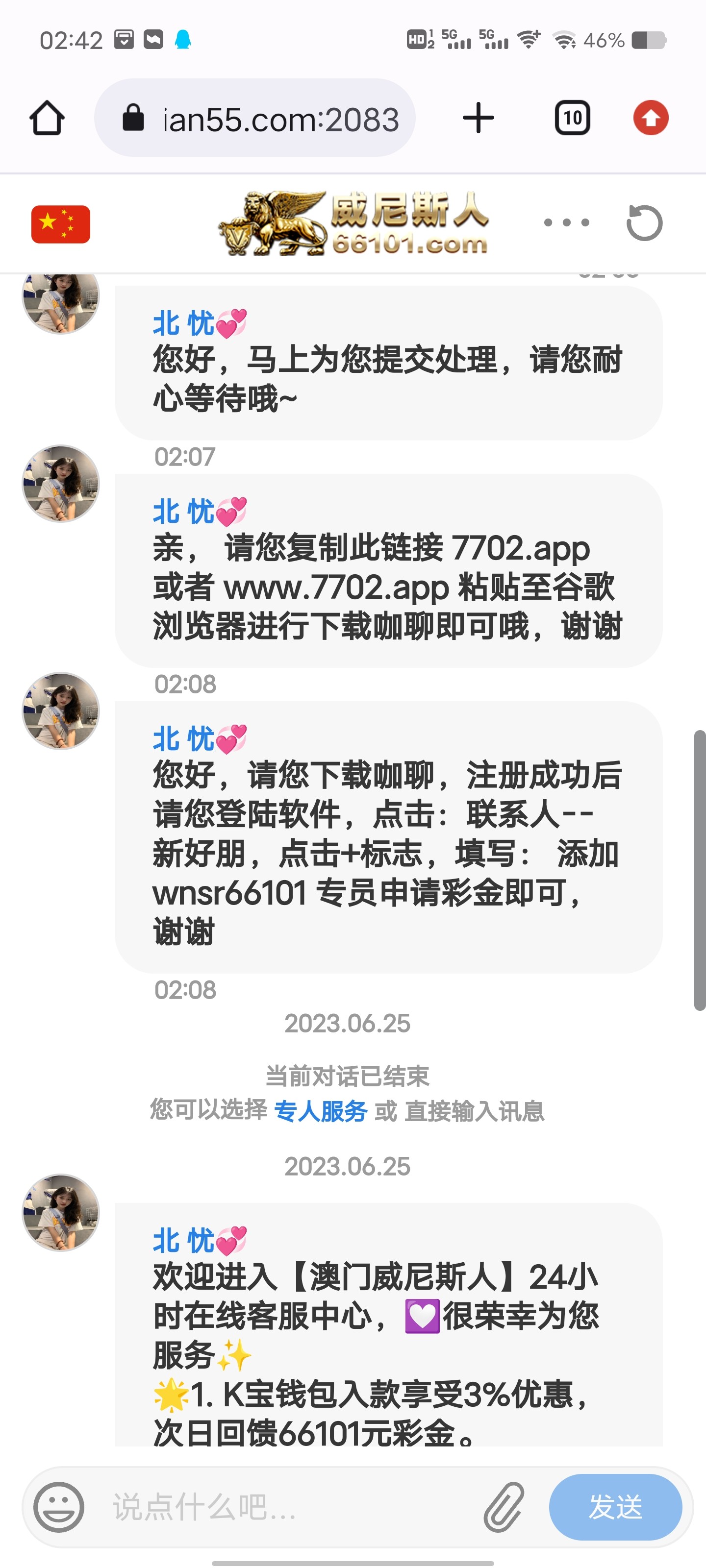Attach a file with the paperclip
706x1568 pixels.
504,1507
